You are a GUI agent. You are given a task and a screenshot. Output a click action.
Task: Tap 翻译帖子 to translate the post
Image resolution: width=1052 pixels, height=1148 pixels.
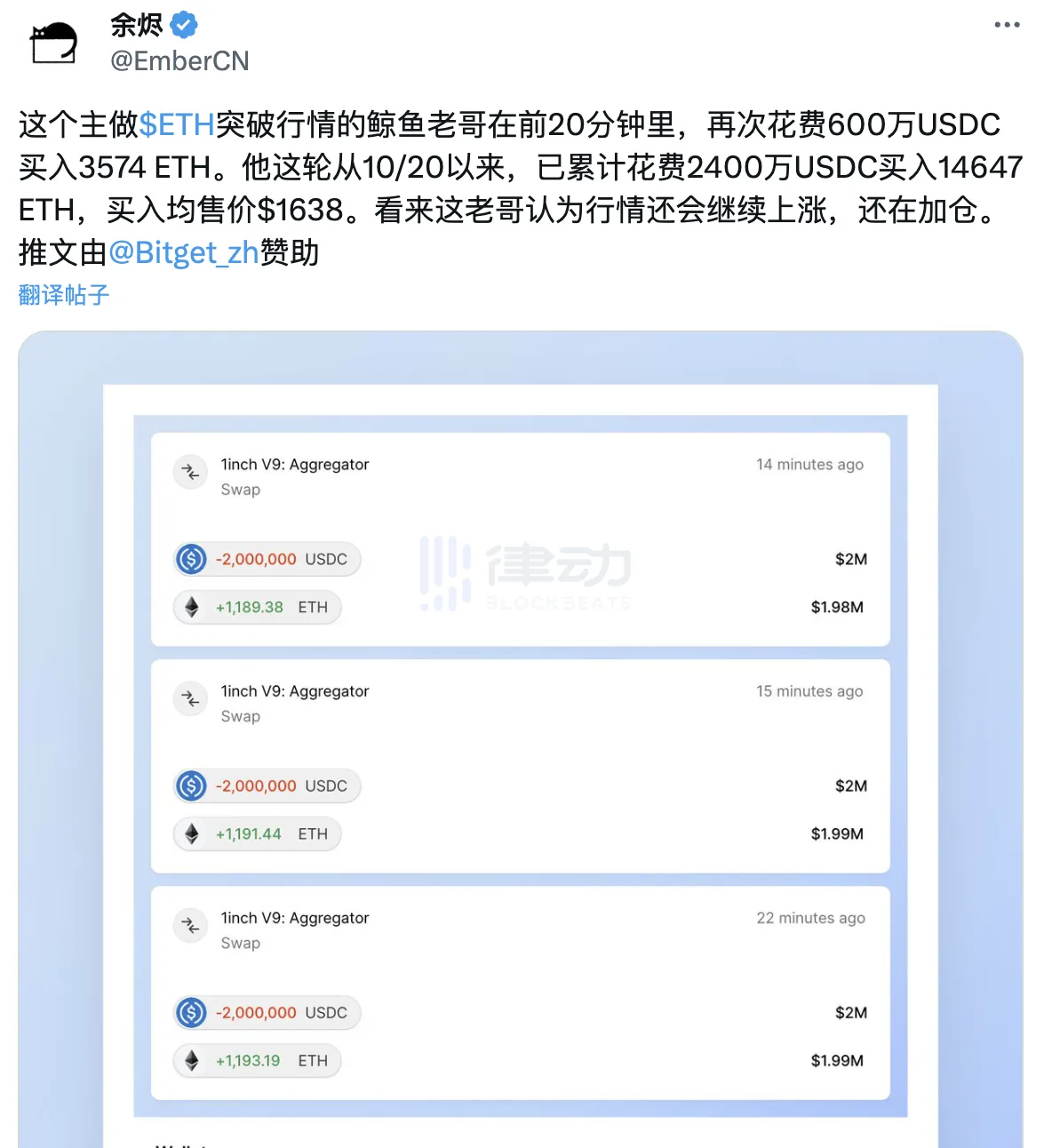click(64, 295)
